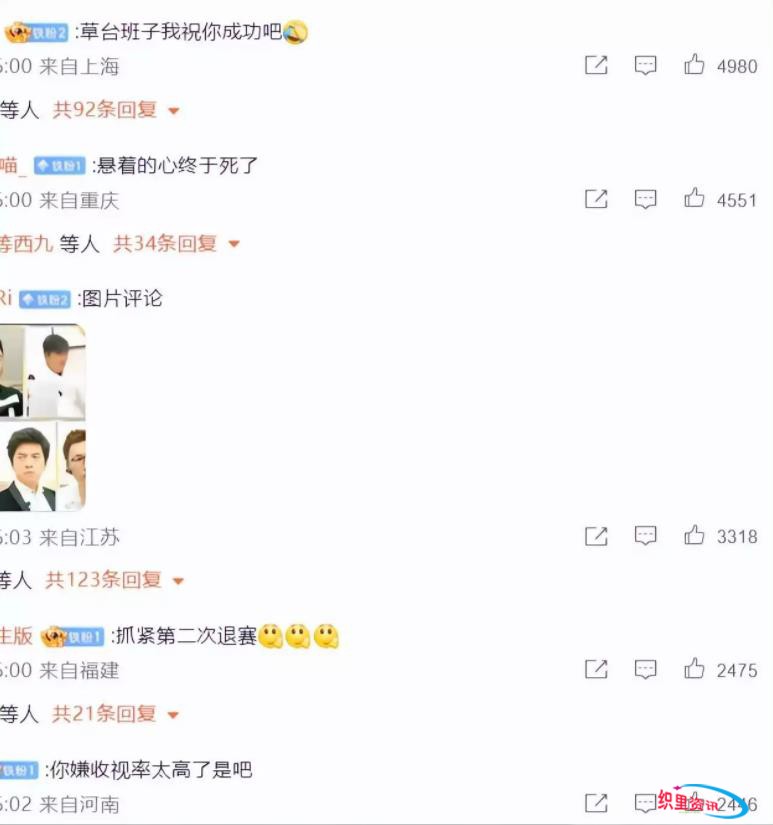The image size is (773, 825).
Task: Reply to the comment "抓紧第二次退赛"
Action: tap(646, 669)
